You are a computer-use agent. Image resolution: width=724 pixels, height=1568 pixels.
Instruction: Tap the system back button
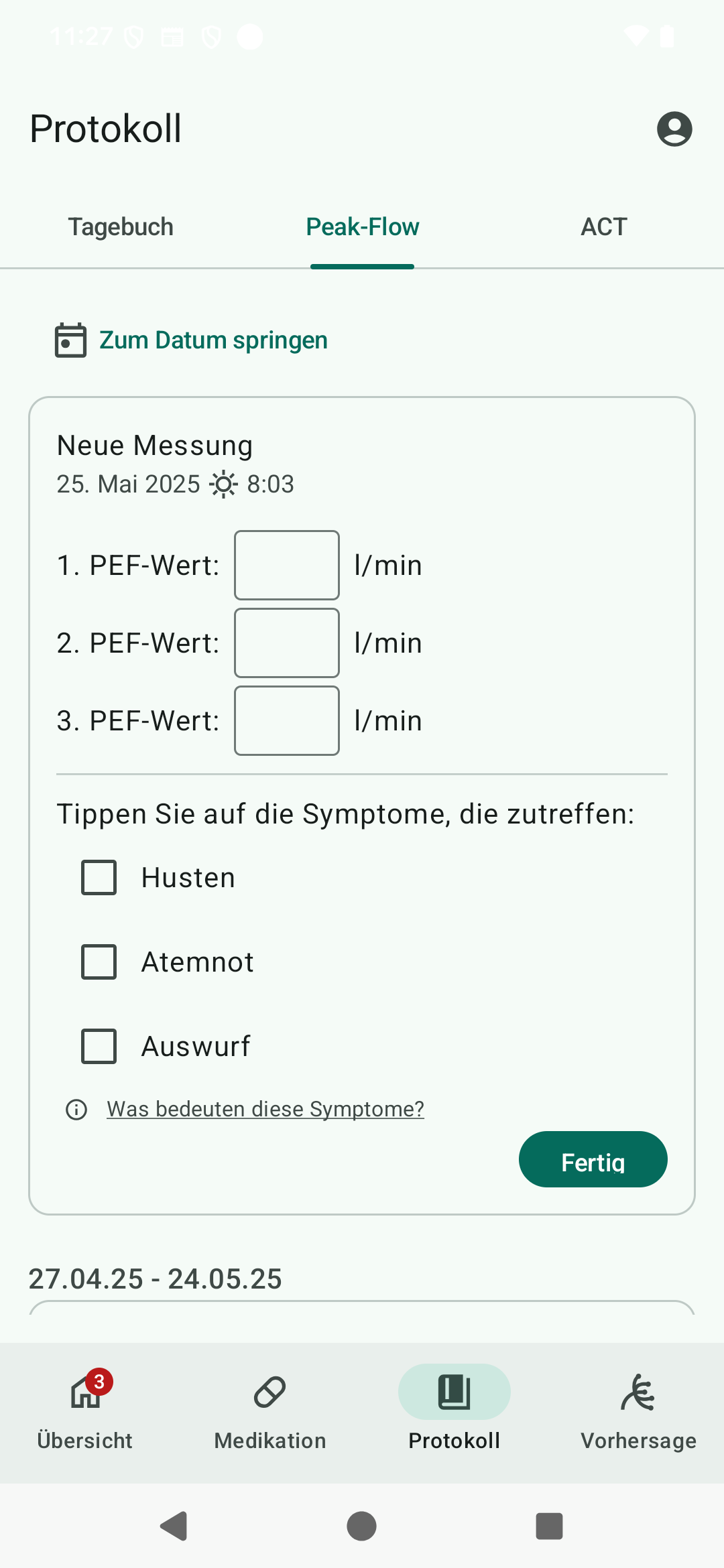coord(174,1526)
